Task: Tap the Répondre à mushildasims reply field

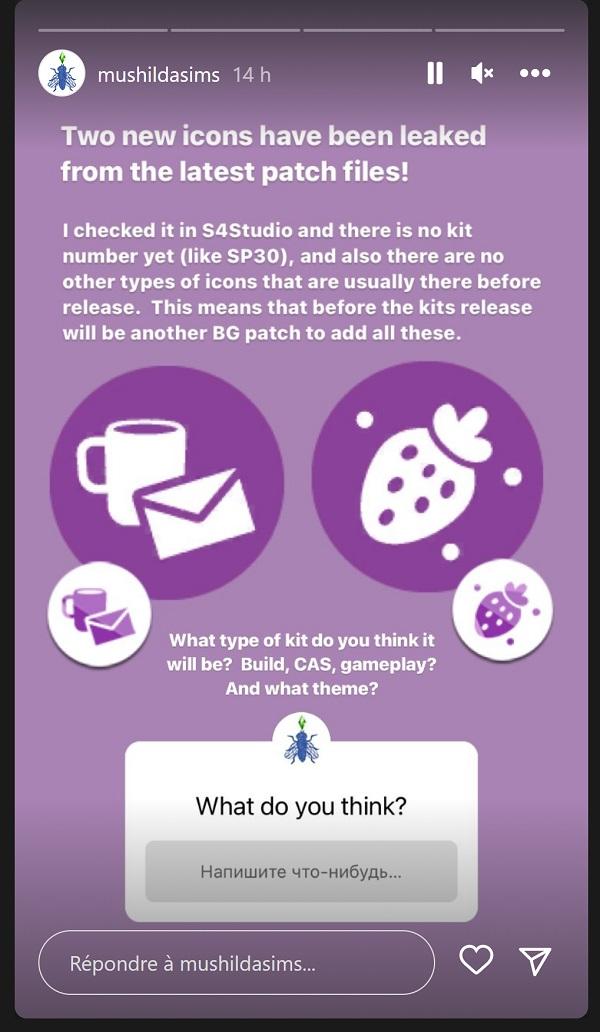Action: 236,964
